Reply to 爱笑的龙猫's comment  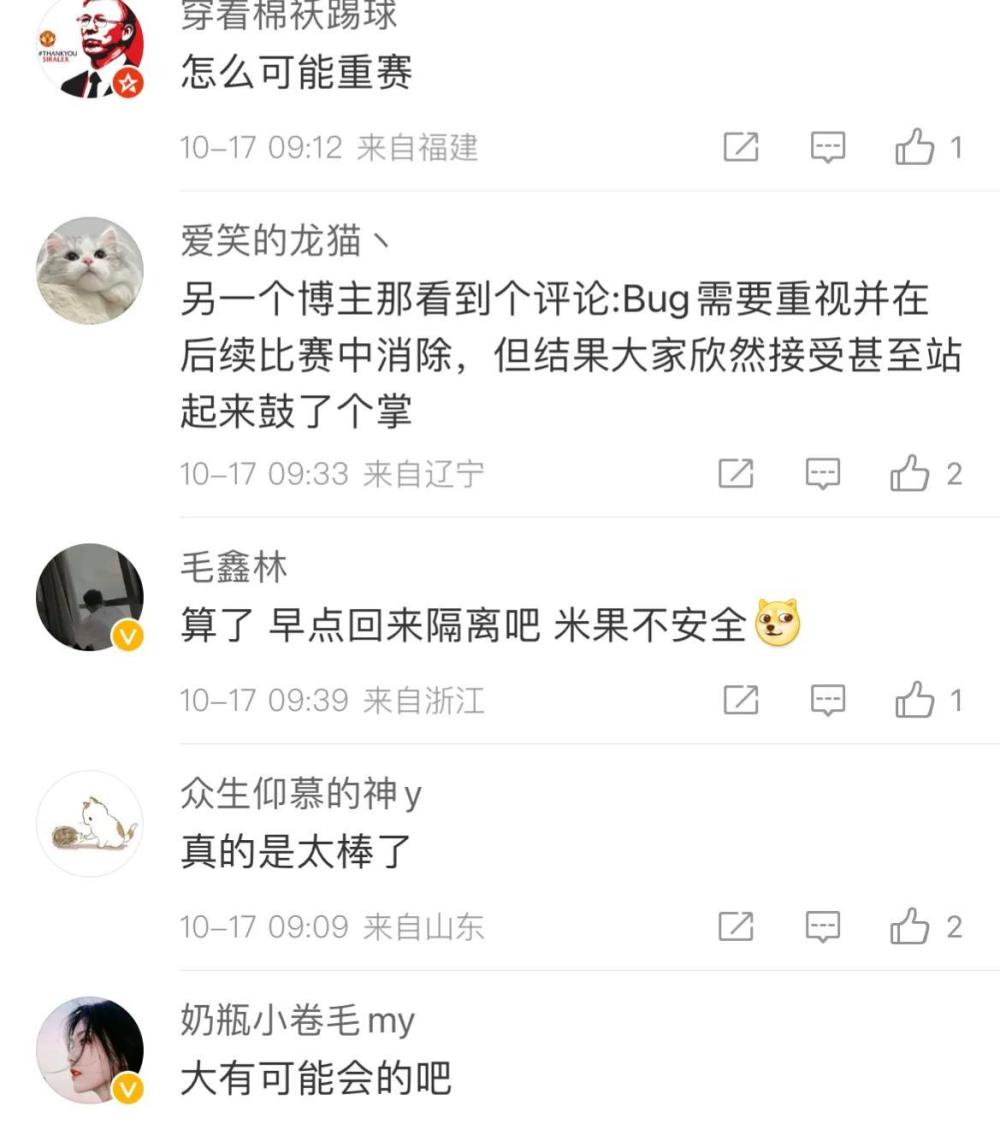point(823,474)
